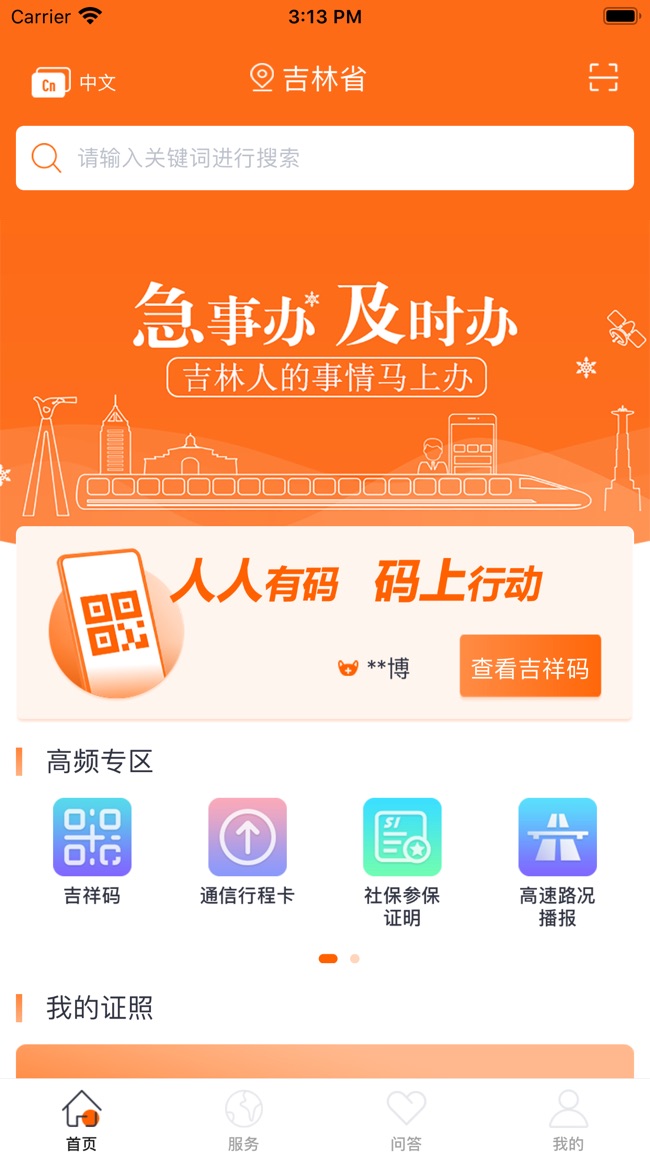Open 通信行程卡 service

pos(247,851)
